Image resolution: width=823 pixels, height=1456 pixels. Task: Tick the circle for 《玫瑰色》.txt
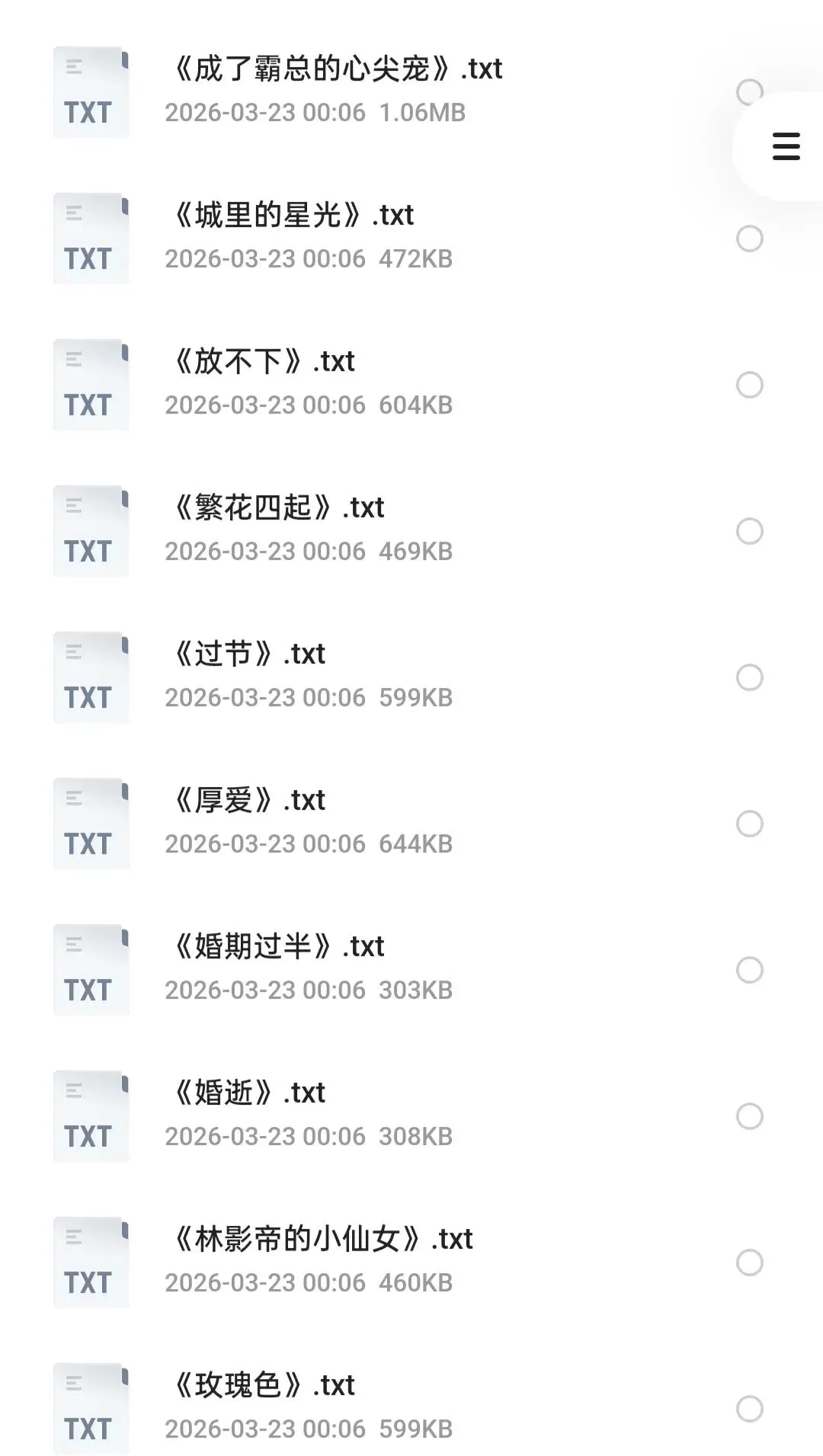click(750, 1409)
